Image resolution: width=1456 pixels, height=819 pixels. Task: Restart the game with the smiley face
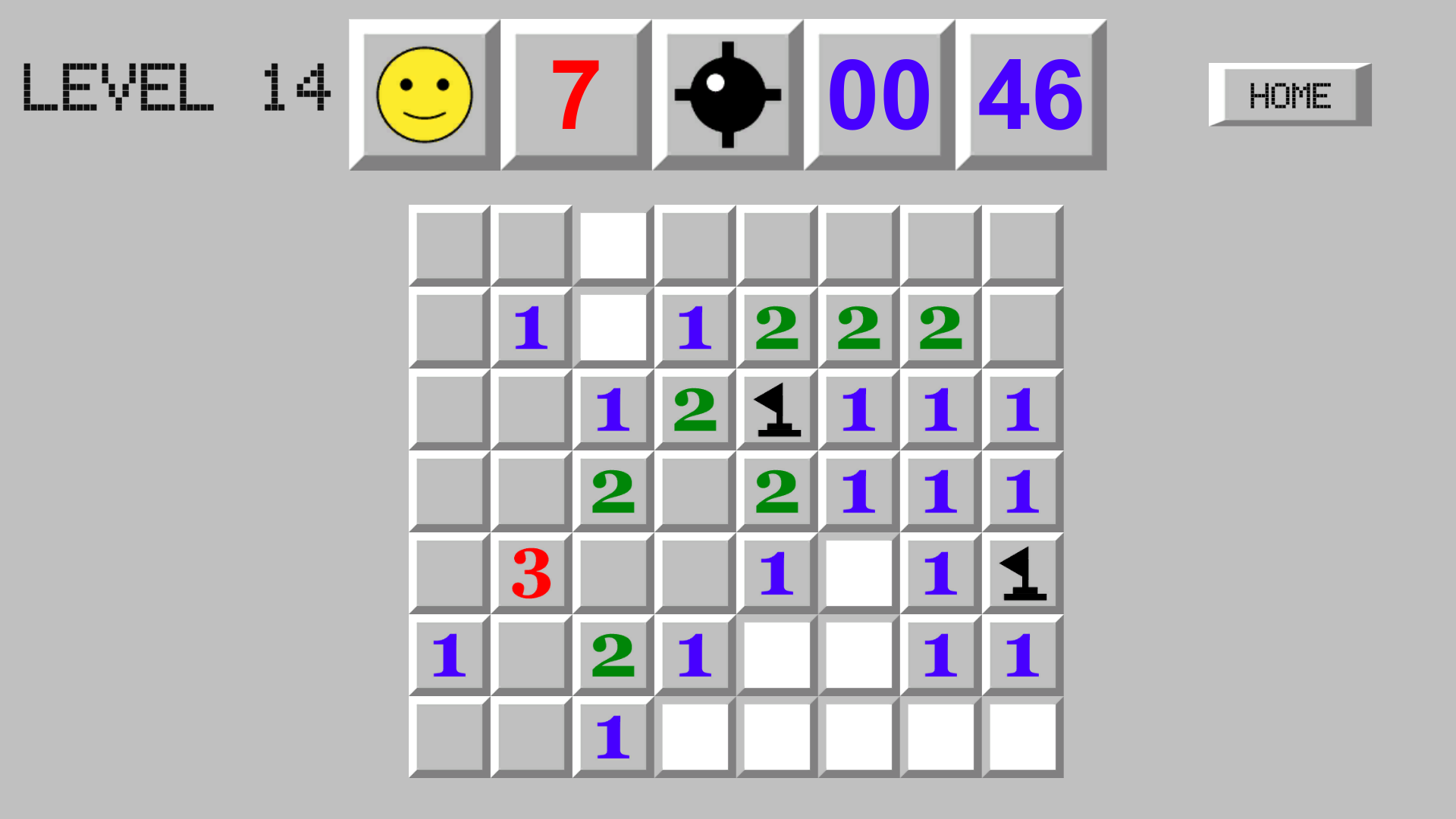[x=424, y=95]
